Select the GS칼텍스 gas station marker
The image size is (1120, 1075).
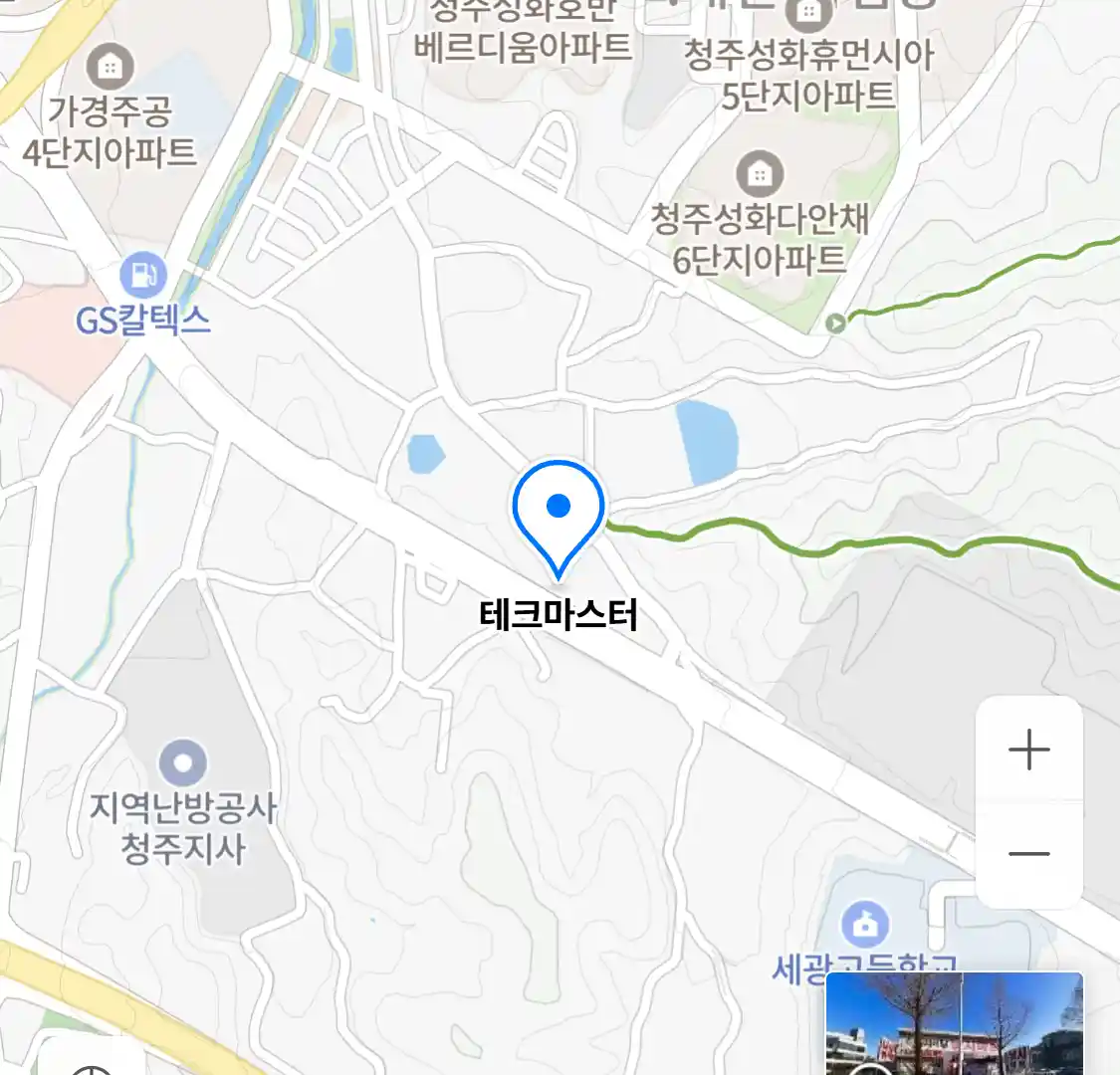point(142,275)
